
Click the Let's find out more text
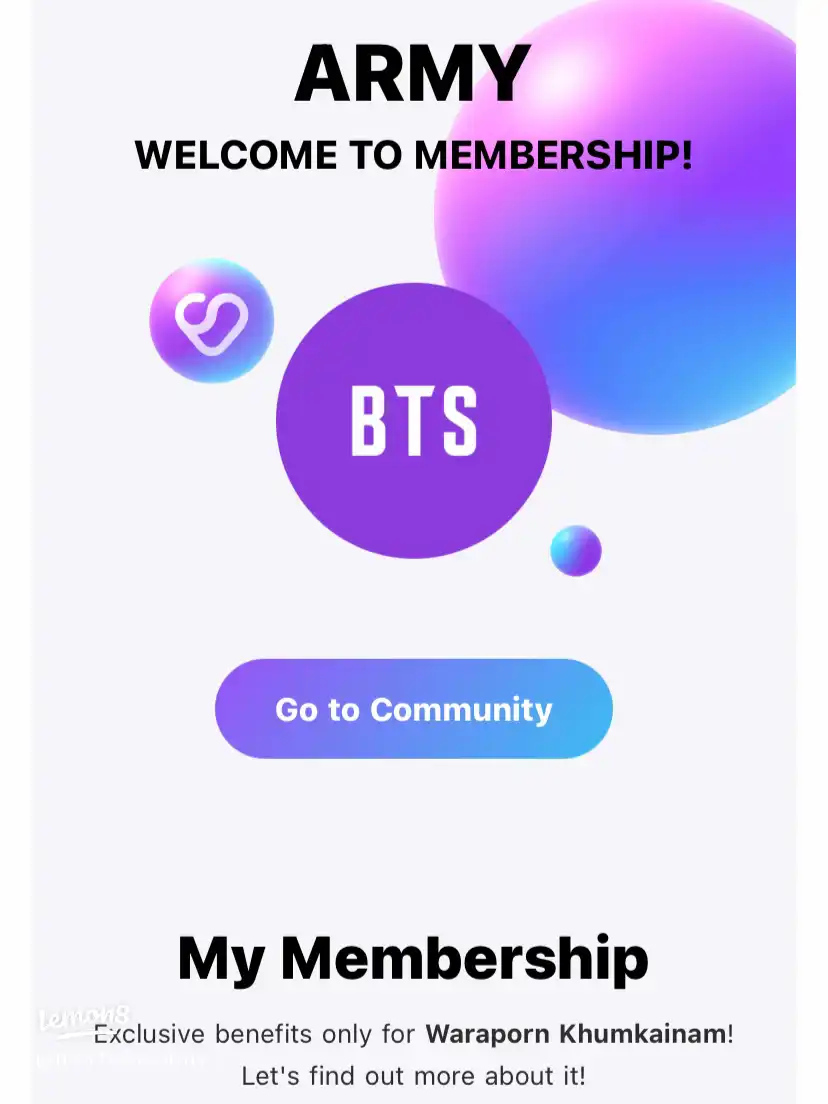pyautogui.click(x=413, y=1075)
